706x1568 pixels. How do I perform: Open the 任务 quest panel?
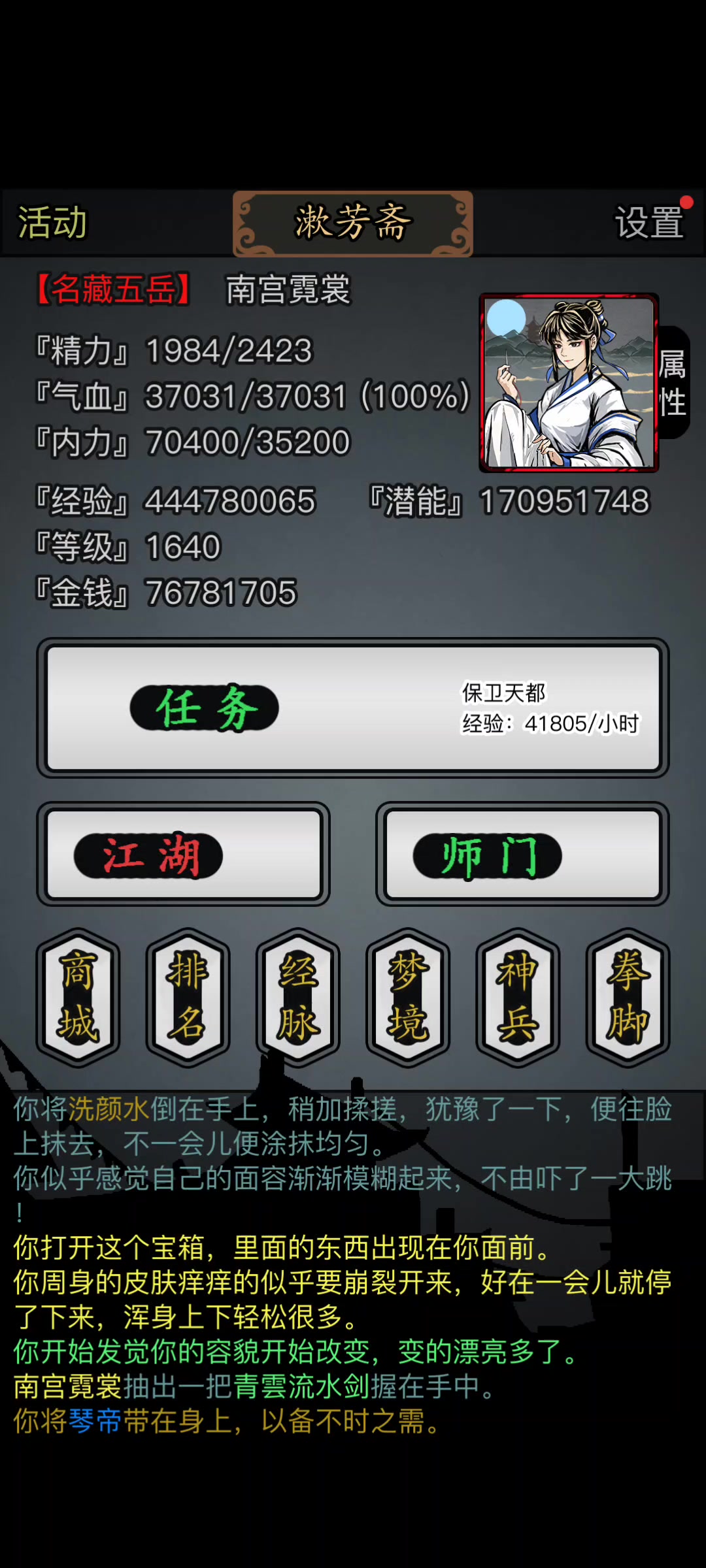(353, 708)
